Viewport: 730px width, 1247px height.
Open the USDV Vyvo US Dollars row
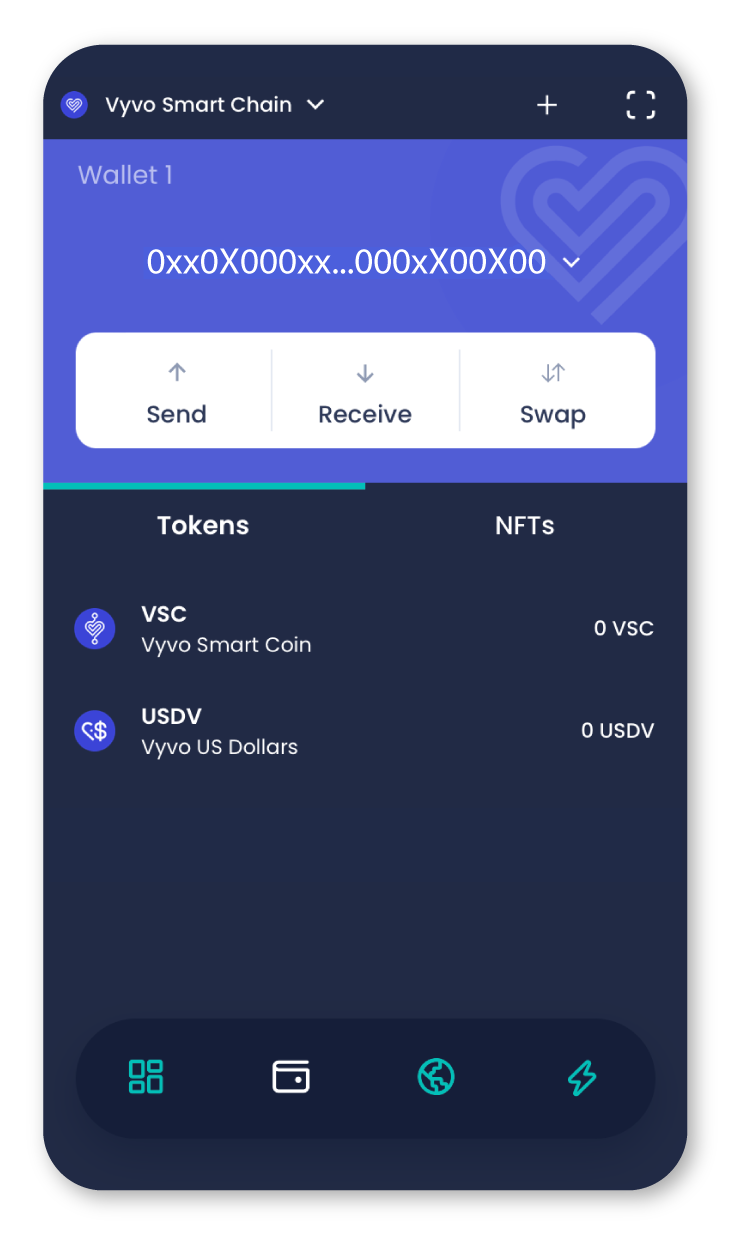pos(364,731)
